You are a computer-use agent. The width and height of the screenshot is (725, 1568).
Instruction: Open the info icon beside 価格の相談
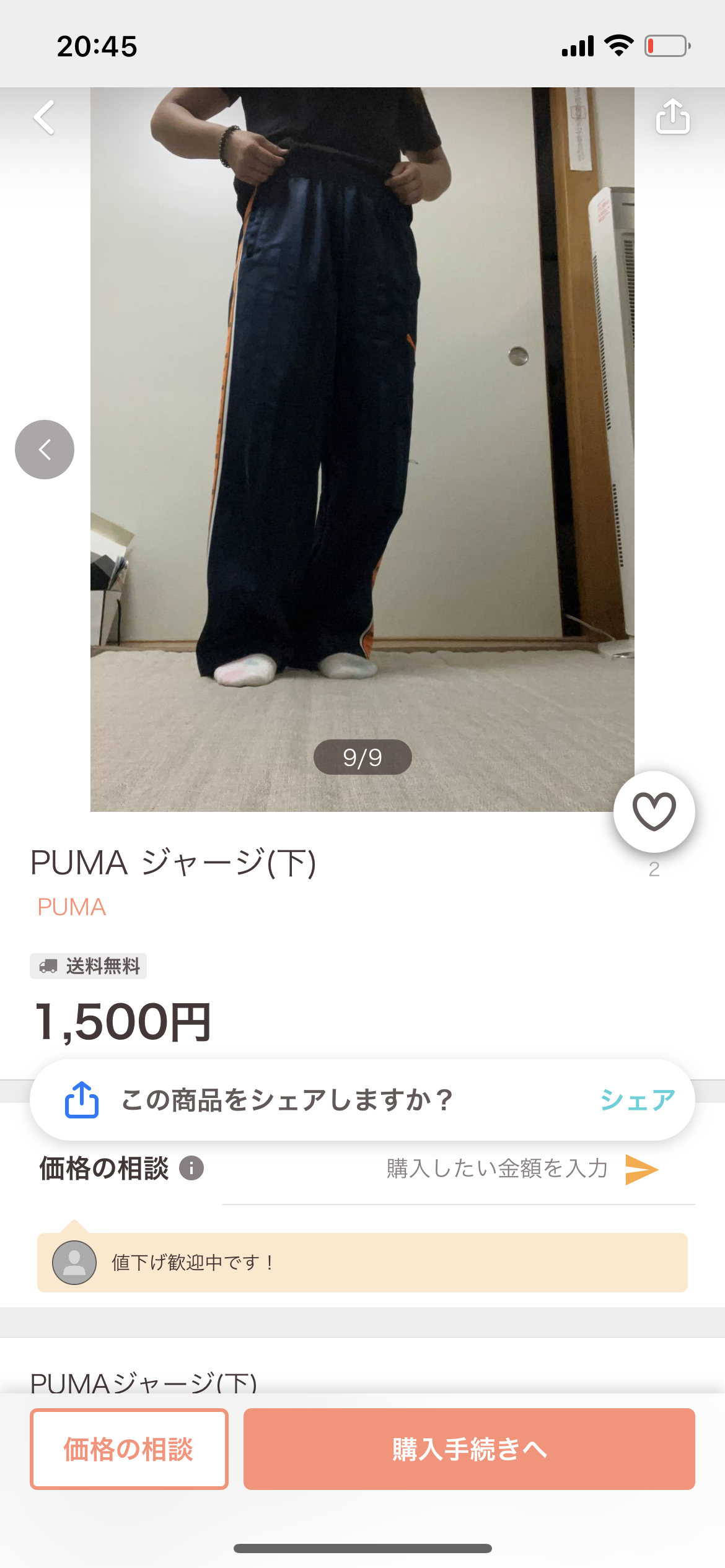(191, 1169)
